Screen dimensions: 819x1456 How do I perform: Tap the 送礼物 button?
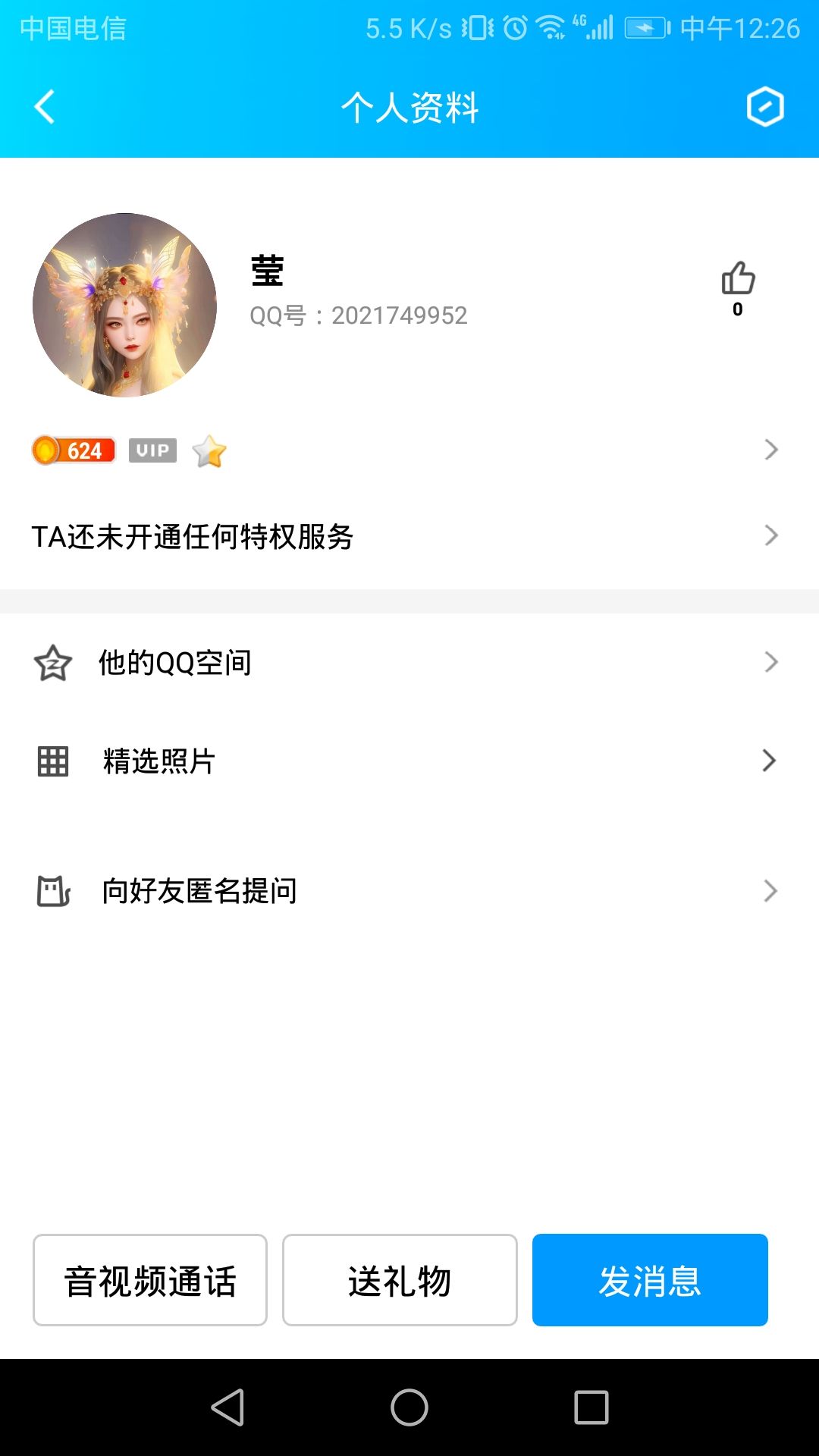click(x=400, y=1280)
